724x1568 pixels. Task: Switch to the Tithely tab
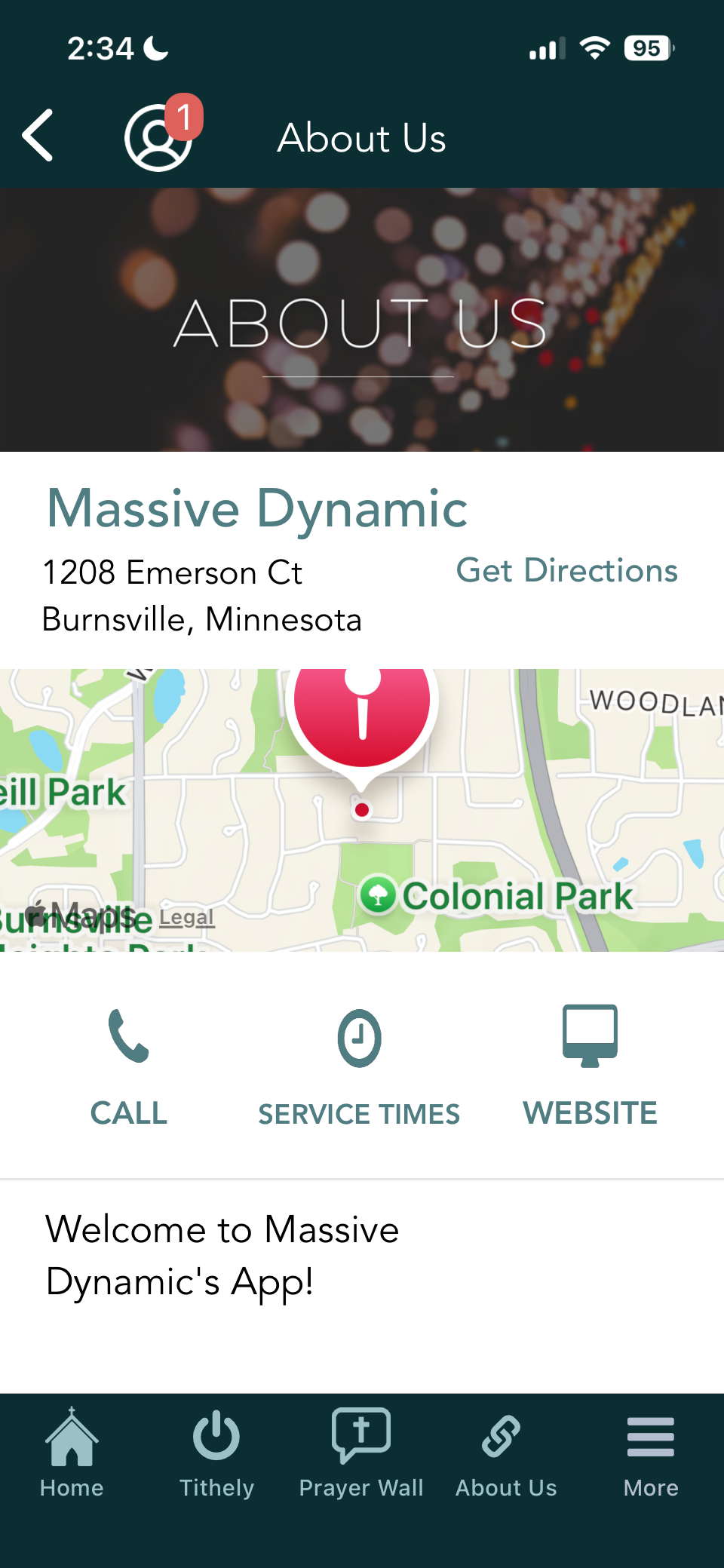pyautogui.click(x=216, y=1453)
